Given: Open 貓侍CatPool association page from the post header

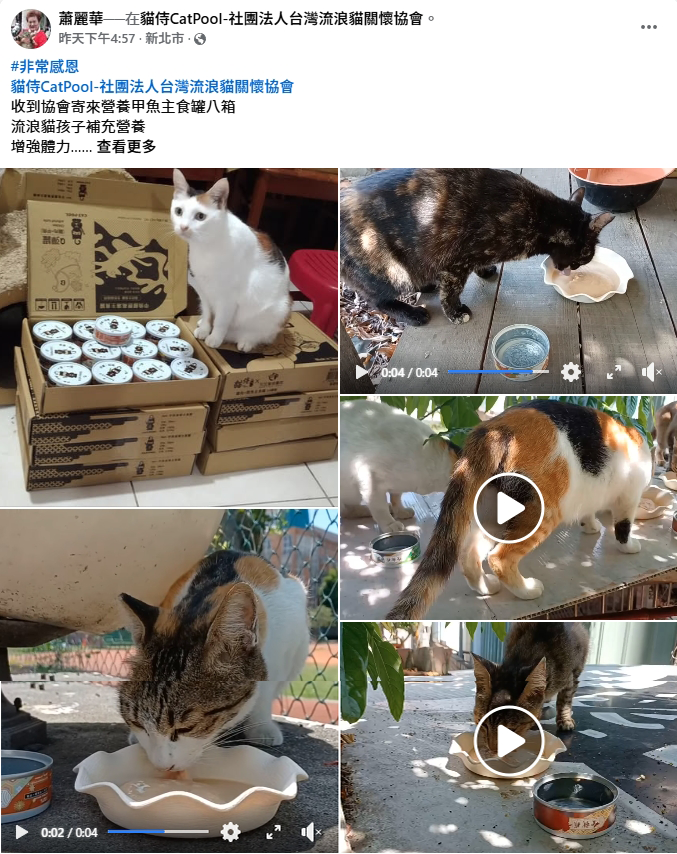Looking at the screenshot, I should [x=282, y=18].
